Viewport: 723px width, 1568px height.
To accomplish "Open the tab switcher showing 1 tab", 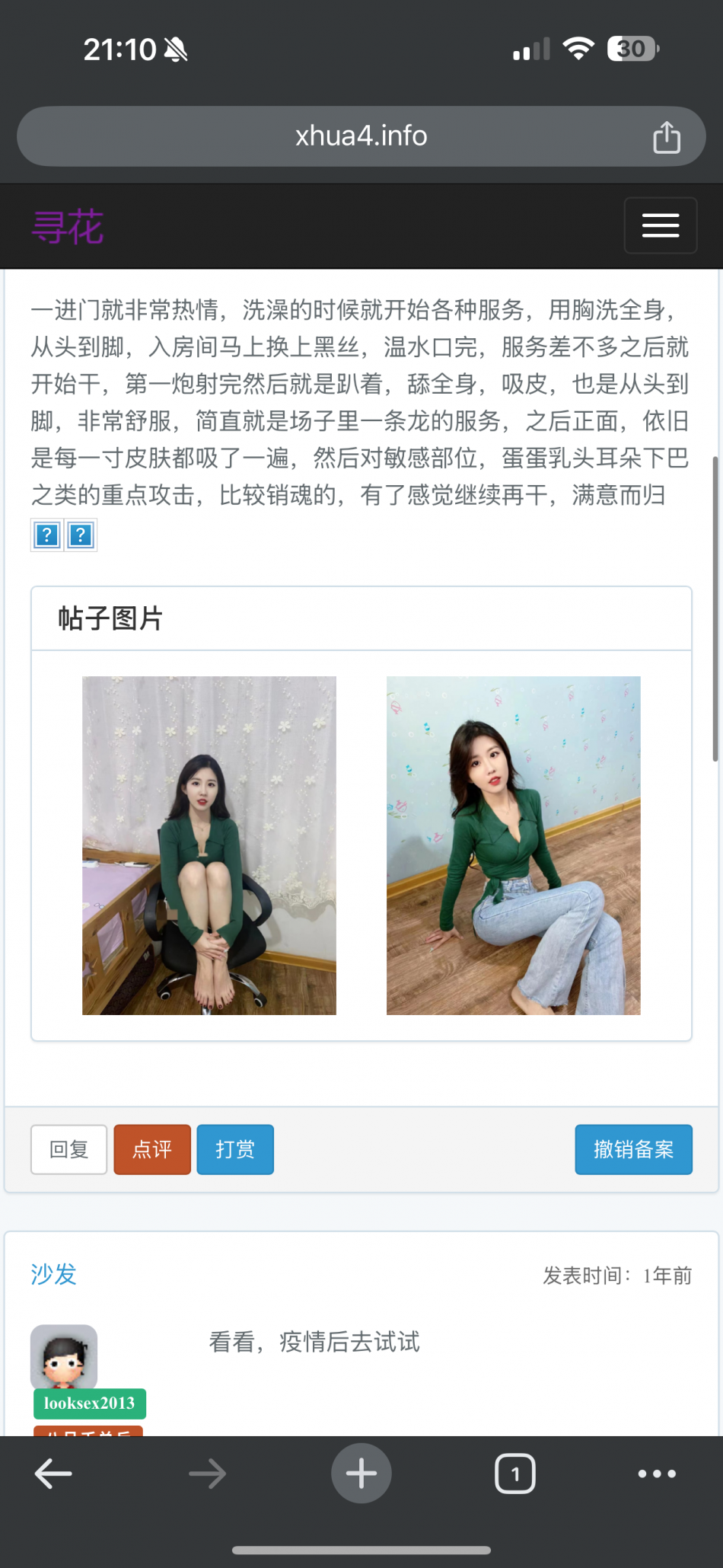I will pyautogui.click(x=515, y=1474).
